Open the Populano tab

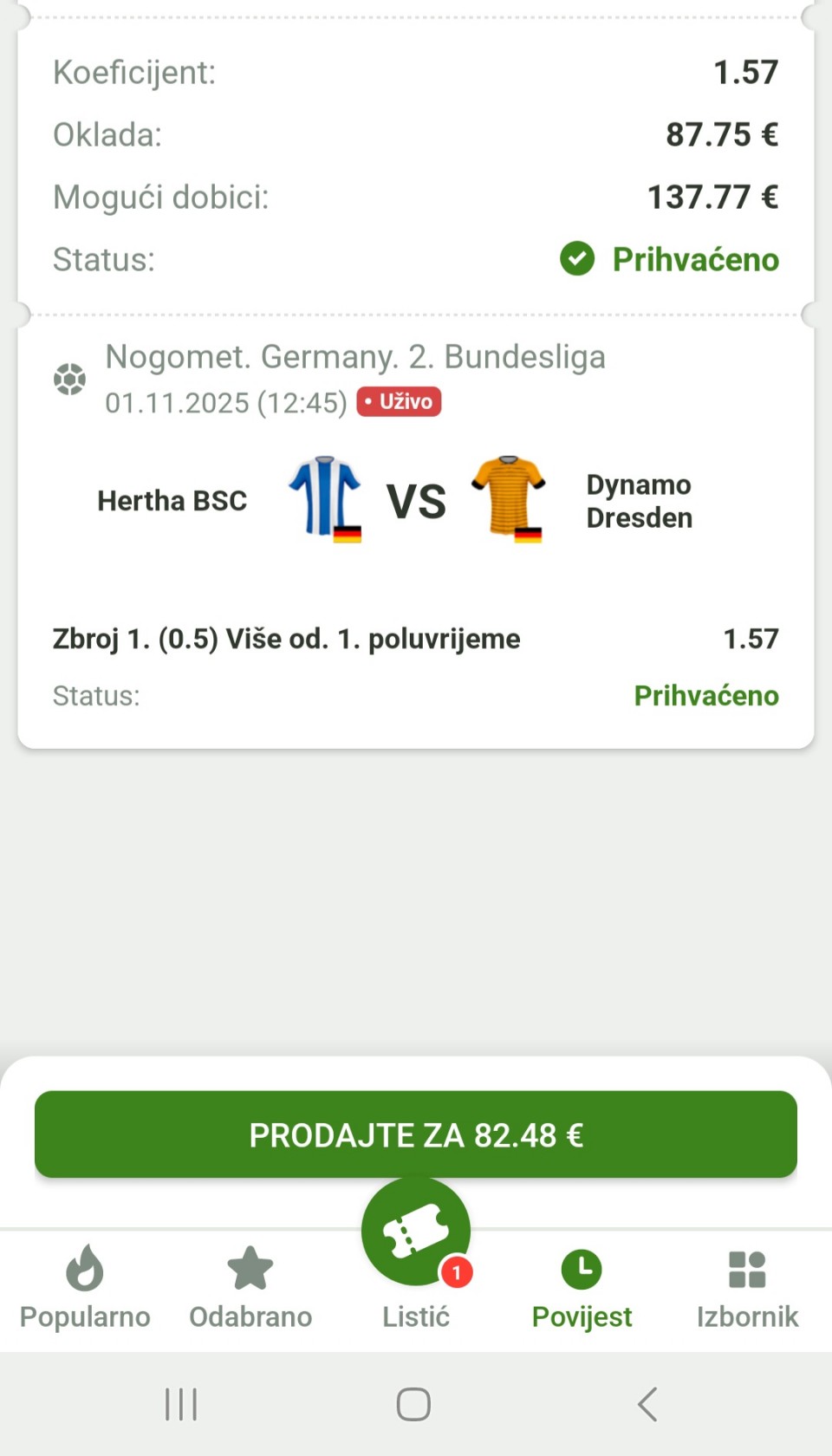point(85,1286)
